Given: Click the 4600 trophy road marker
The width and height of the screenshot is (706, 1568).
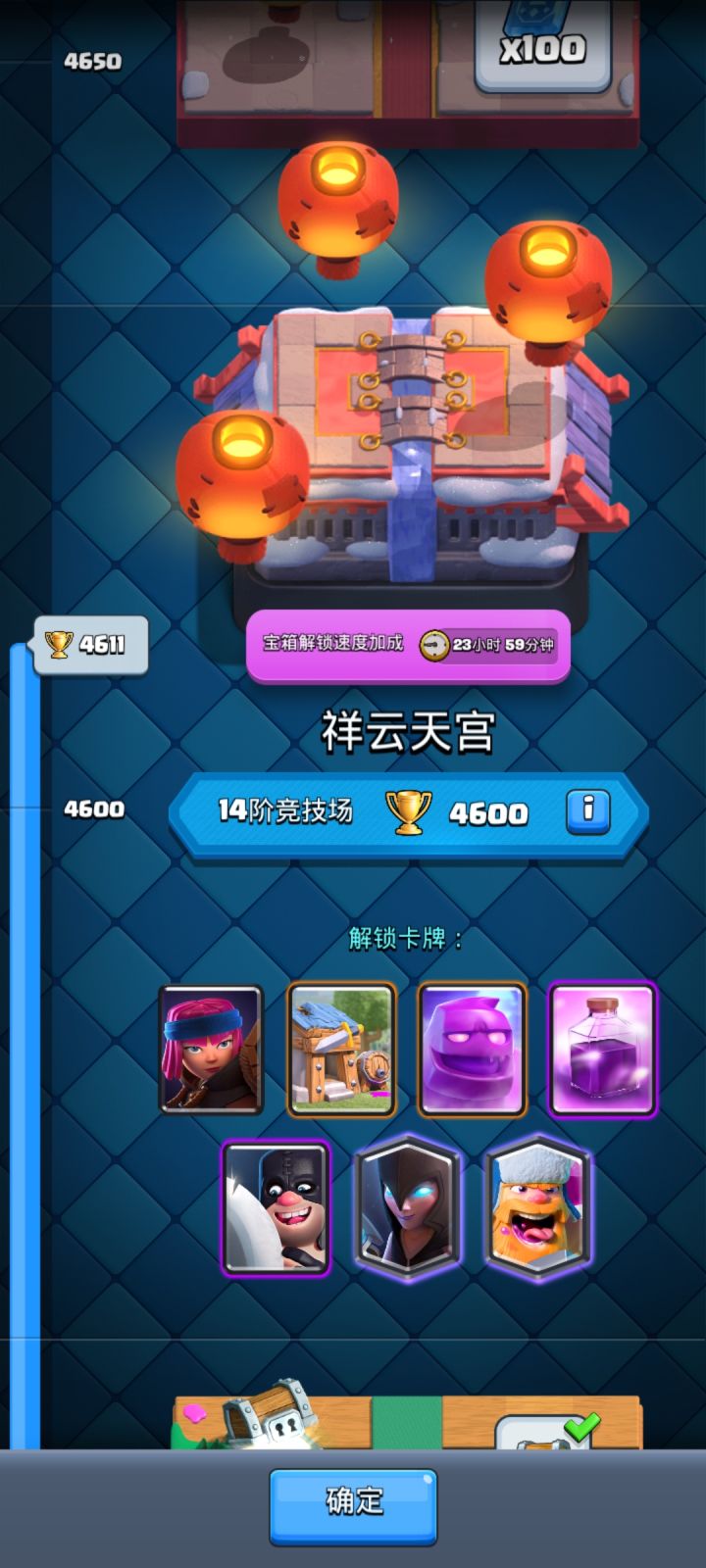Looking at the screenshot, I should point(92,809).
